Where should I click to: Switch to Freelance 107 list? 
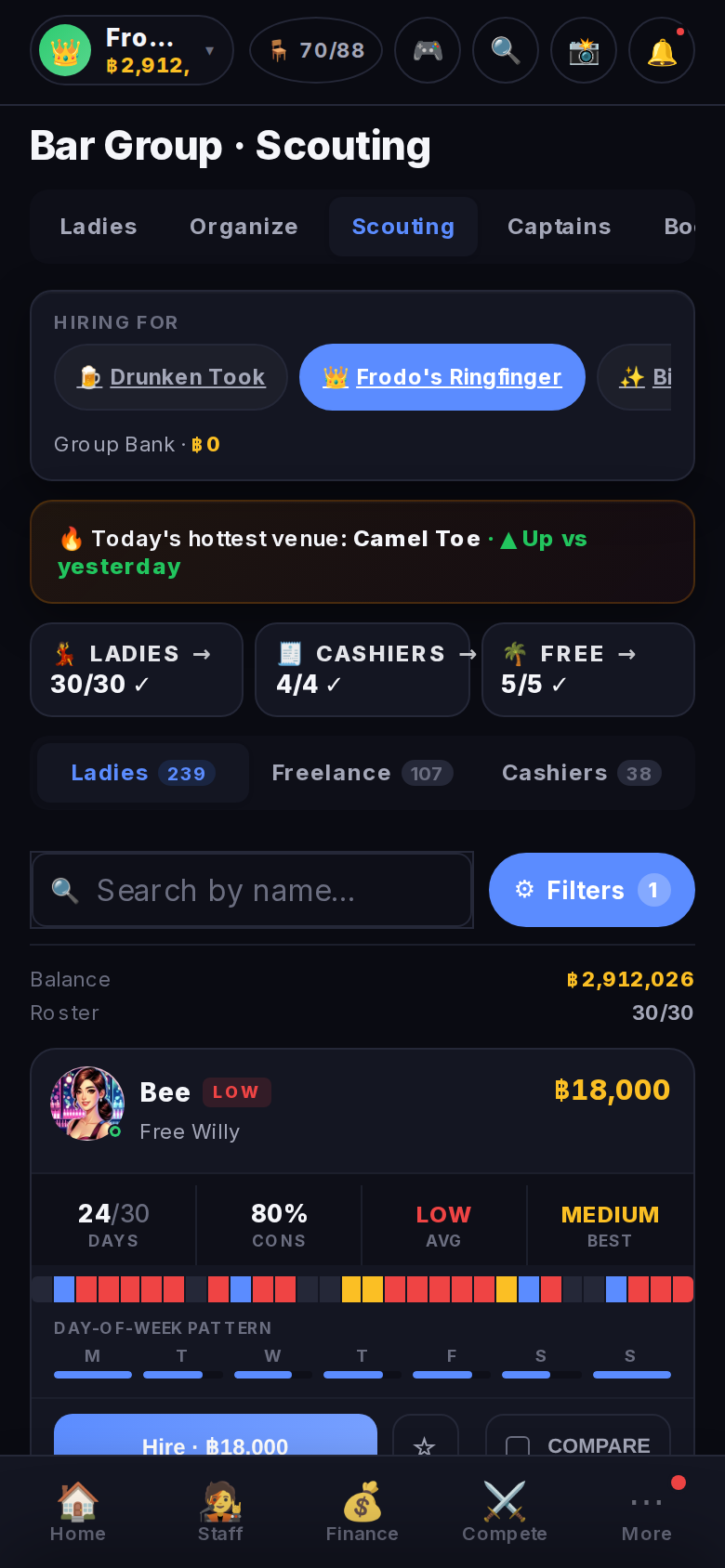(x=362, y=773)
